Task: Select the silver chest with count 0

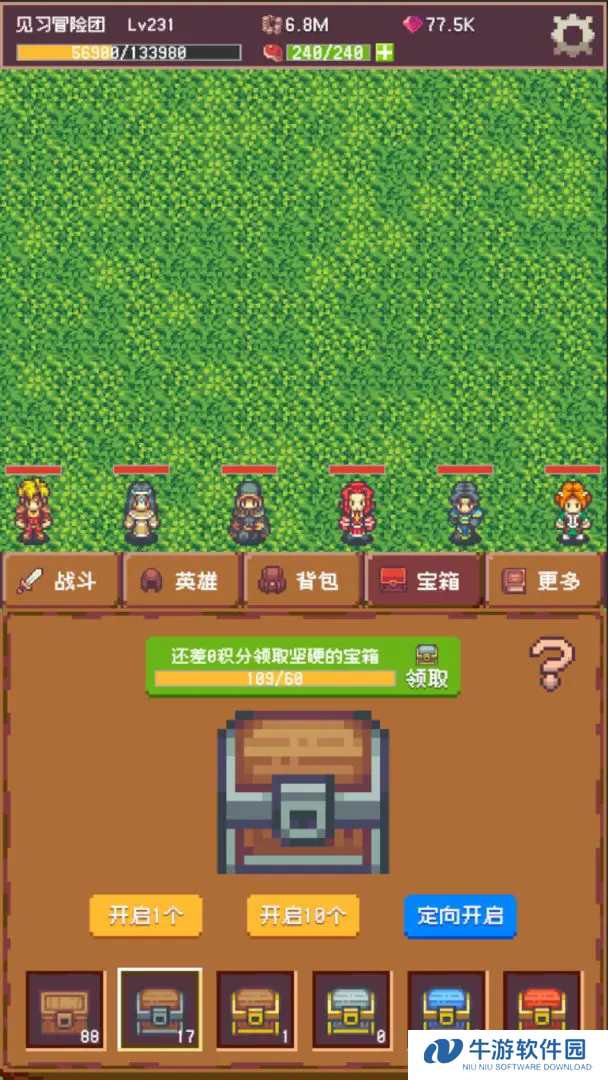Action: tap(351, 1008)
